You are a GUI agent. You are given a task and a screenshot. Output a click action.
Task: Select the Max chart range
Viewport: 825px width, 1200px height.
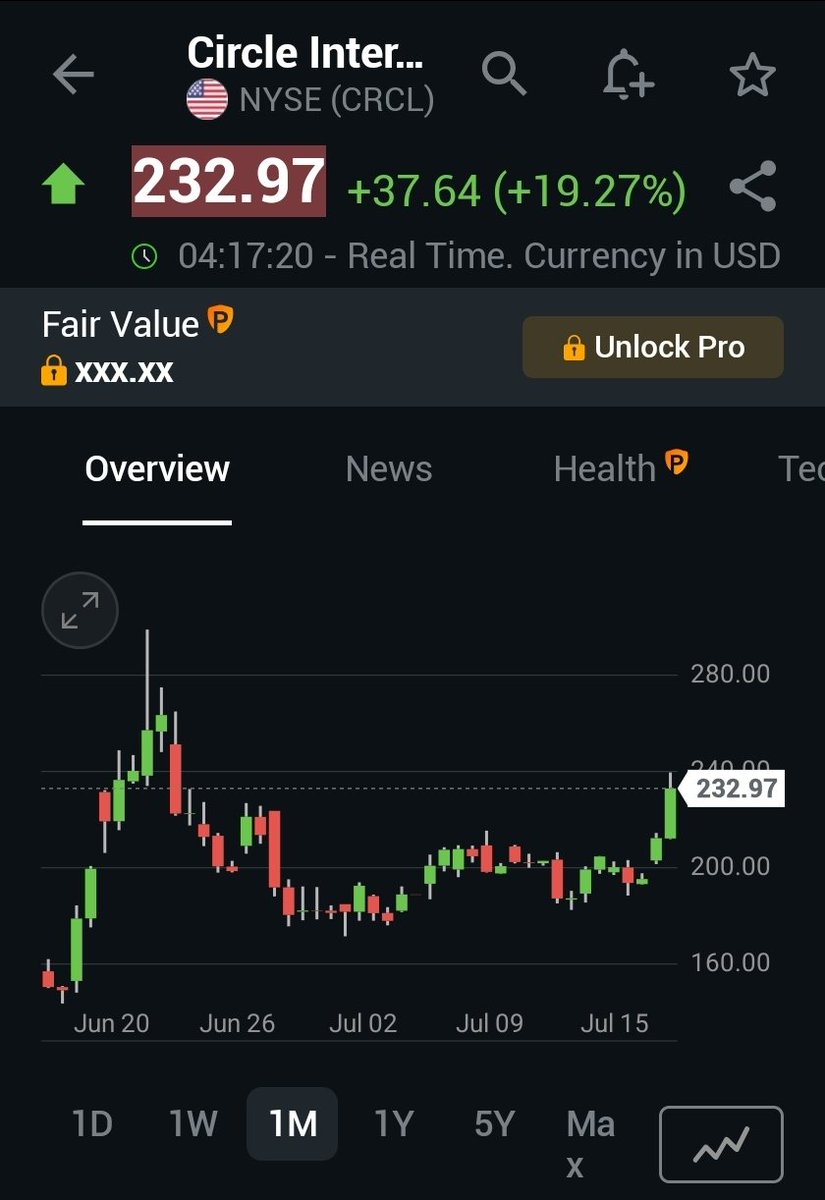[x=590, y=1142]
